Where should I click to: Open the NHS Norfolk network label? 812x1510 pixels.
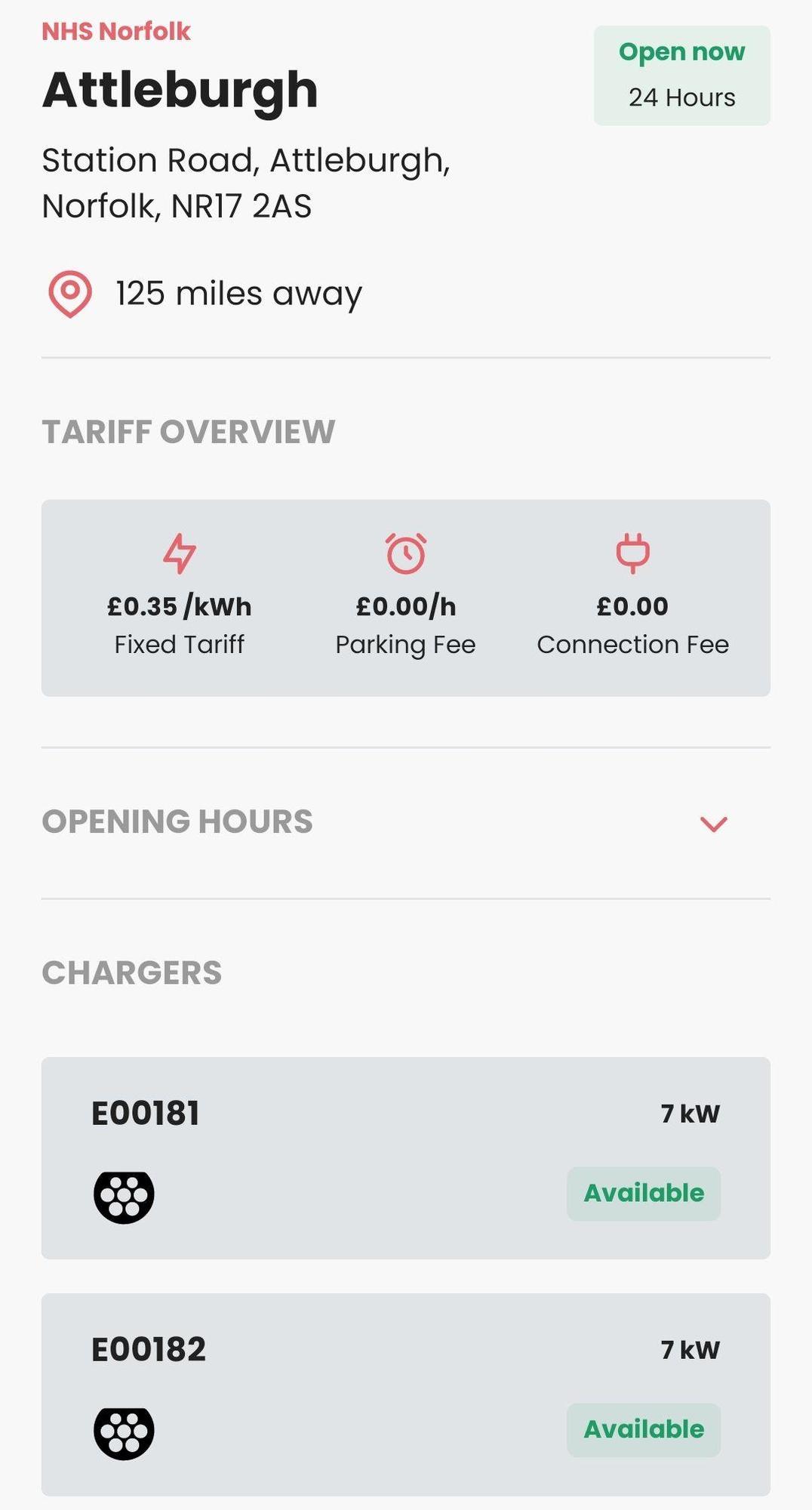point(115,31)
